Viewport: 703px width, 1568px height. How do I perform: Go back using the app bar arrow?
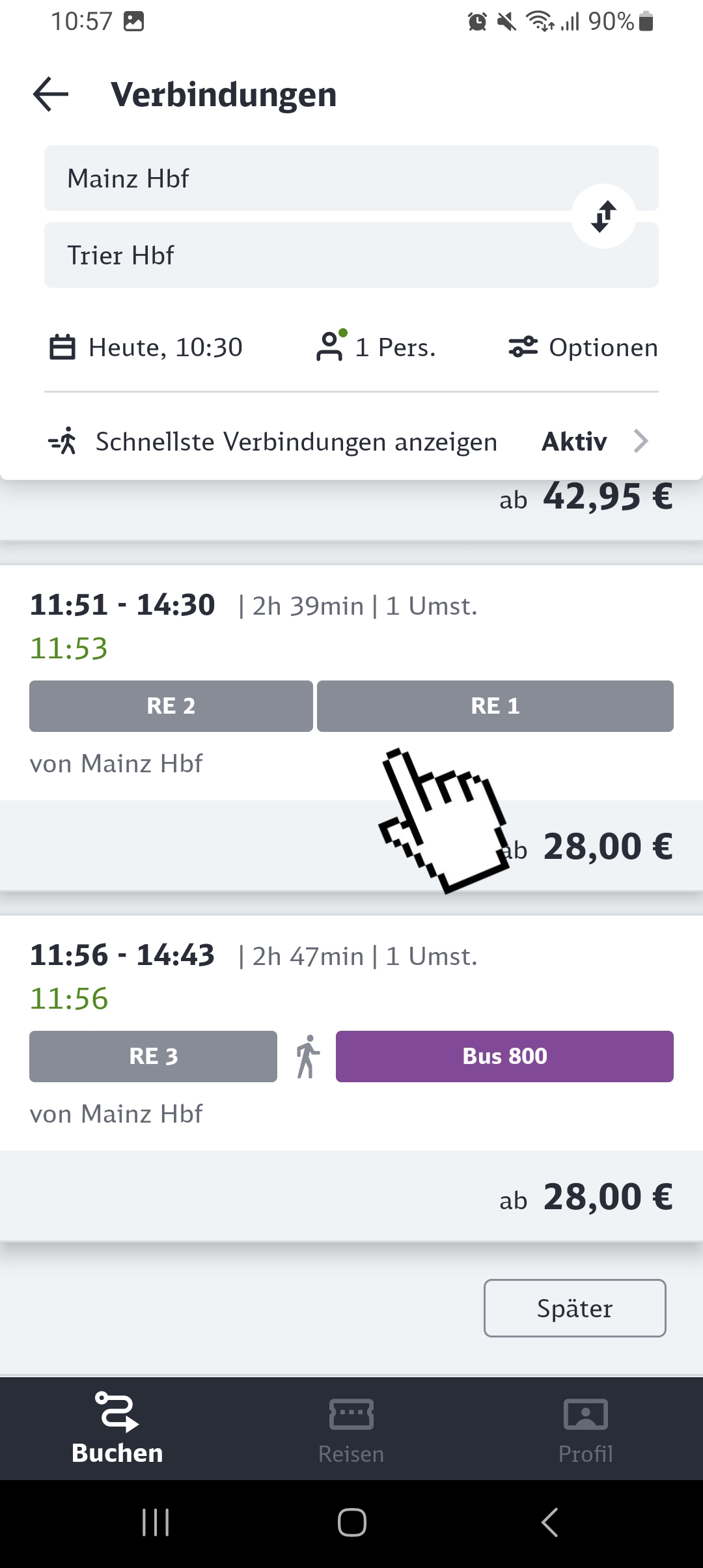pos(51,94)
